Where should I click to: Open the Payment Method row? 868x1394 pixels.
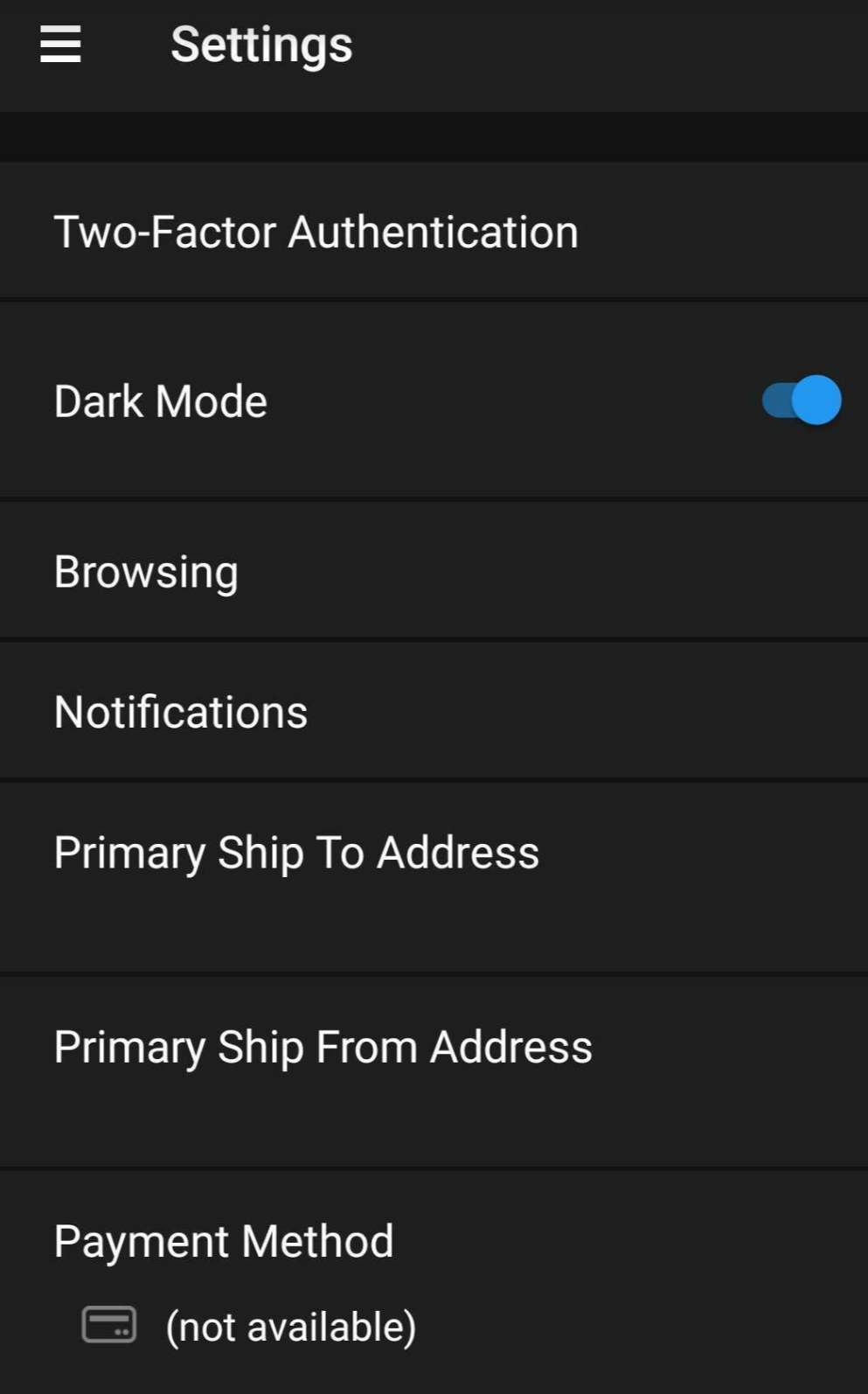(434, 1282)
